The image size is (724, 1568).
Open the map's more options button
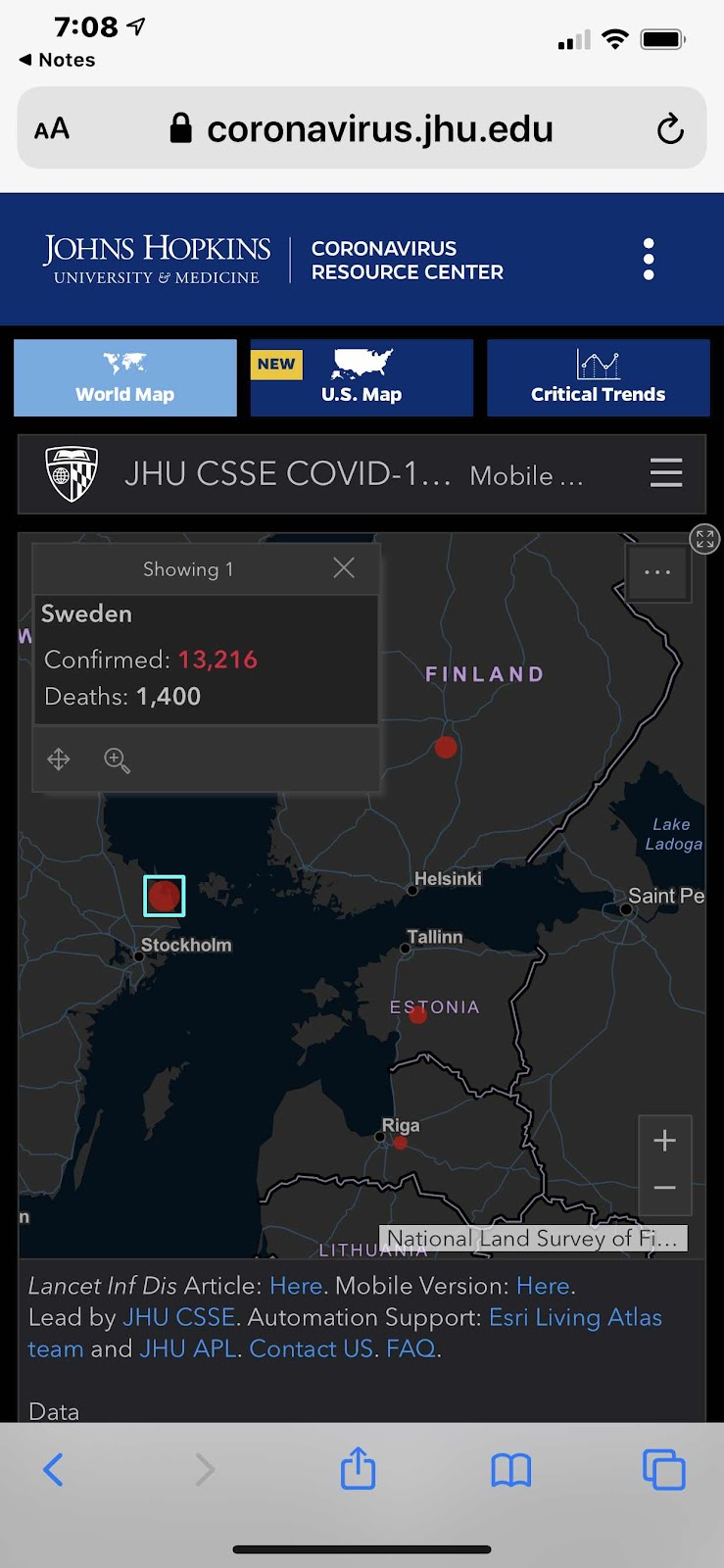point(657,572)
